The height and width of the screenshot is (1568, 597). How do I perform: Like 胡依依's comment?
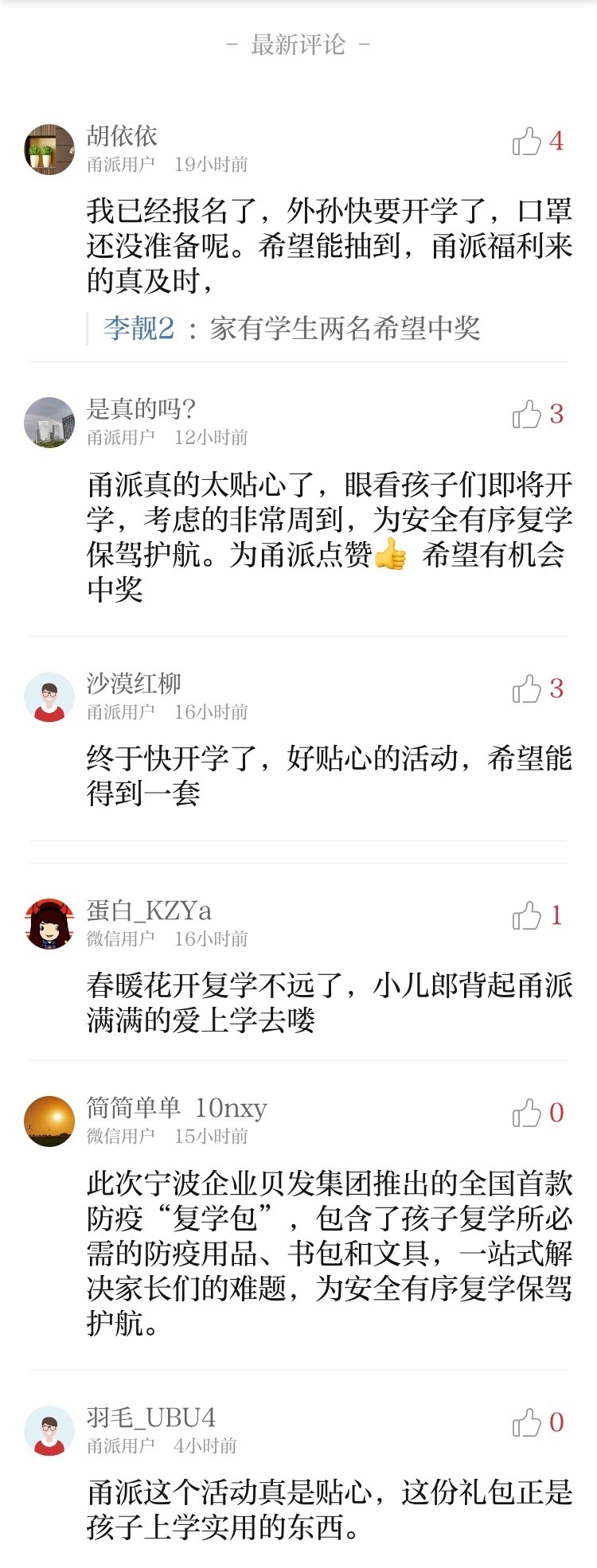click(x=527, y=142)
